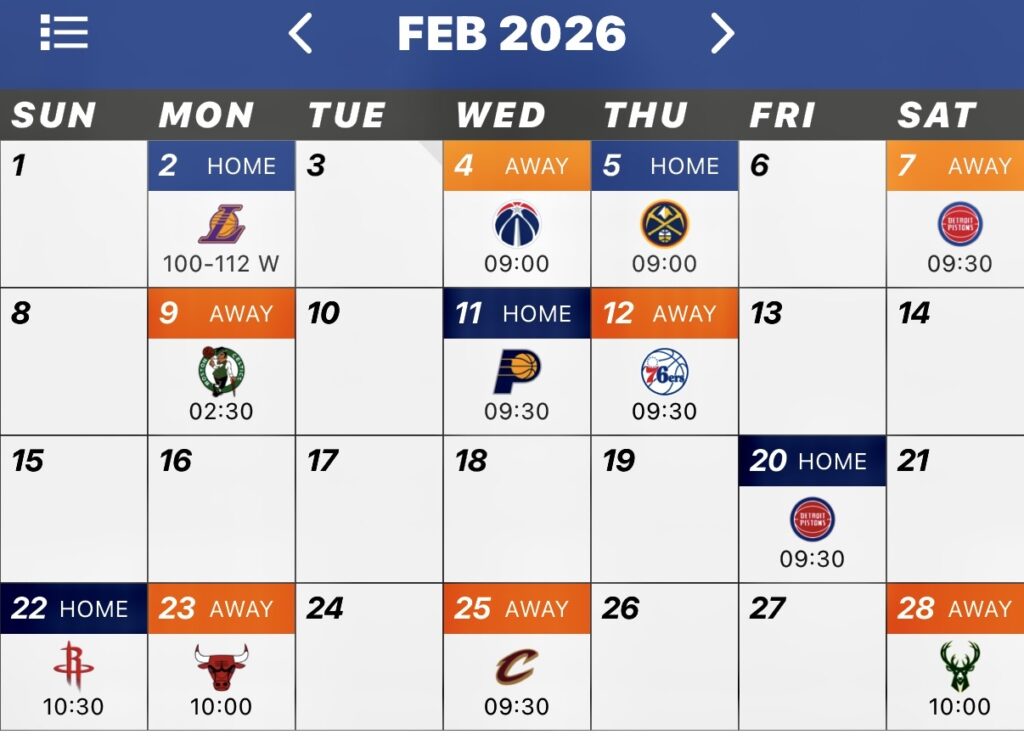Go to the previous month

(x=300, y=34)
